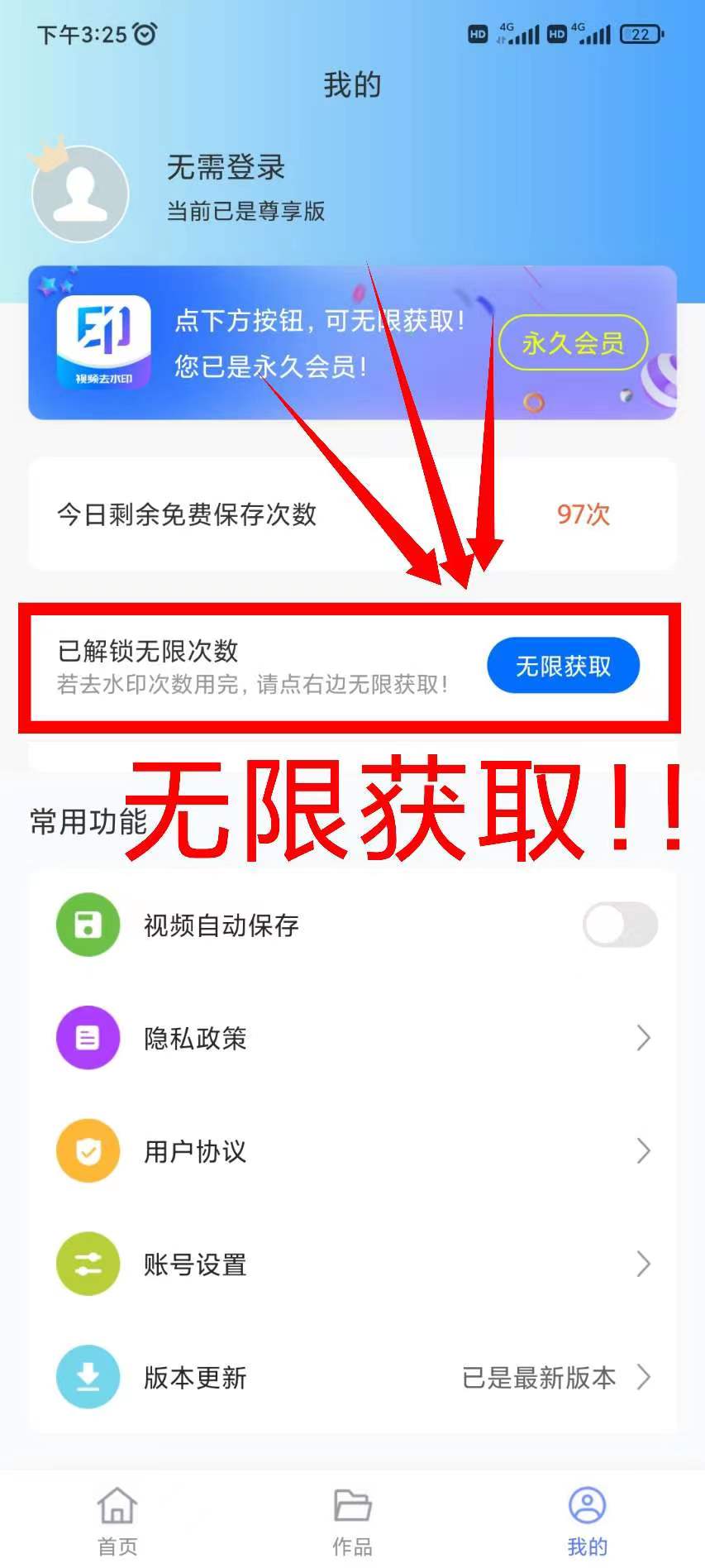Toggle the 视频自动保存 switch
This screenshot has height=1568, width=705.
click(620, 925)
